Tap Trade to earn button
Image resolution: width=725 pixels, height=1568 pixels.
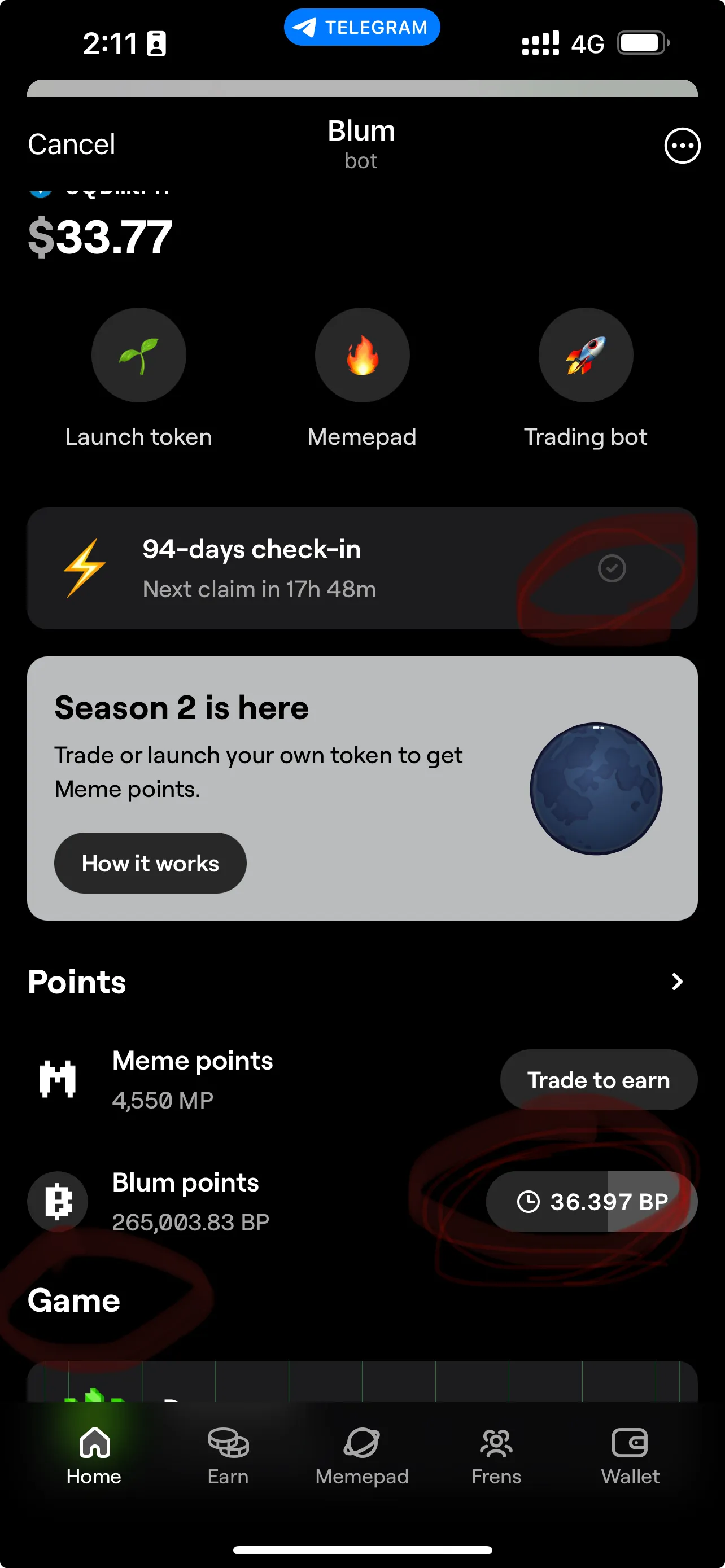point(599,1080)
